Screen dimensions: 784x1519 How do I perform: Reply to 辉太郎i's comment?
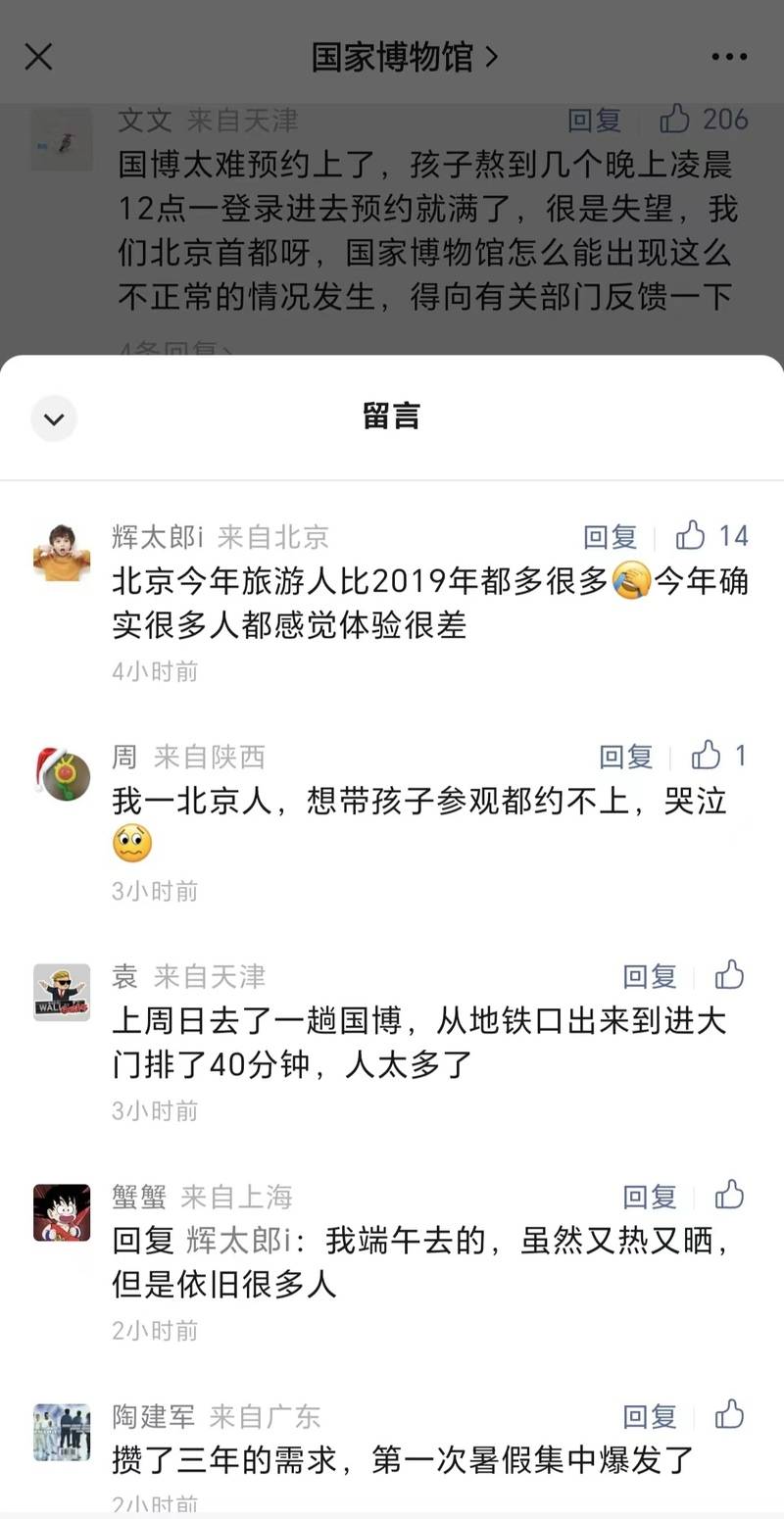611,536
